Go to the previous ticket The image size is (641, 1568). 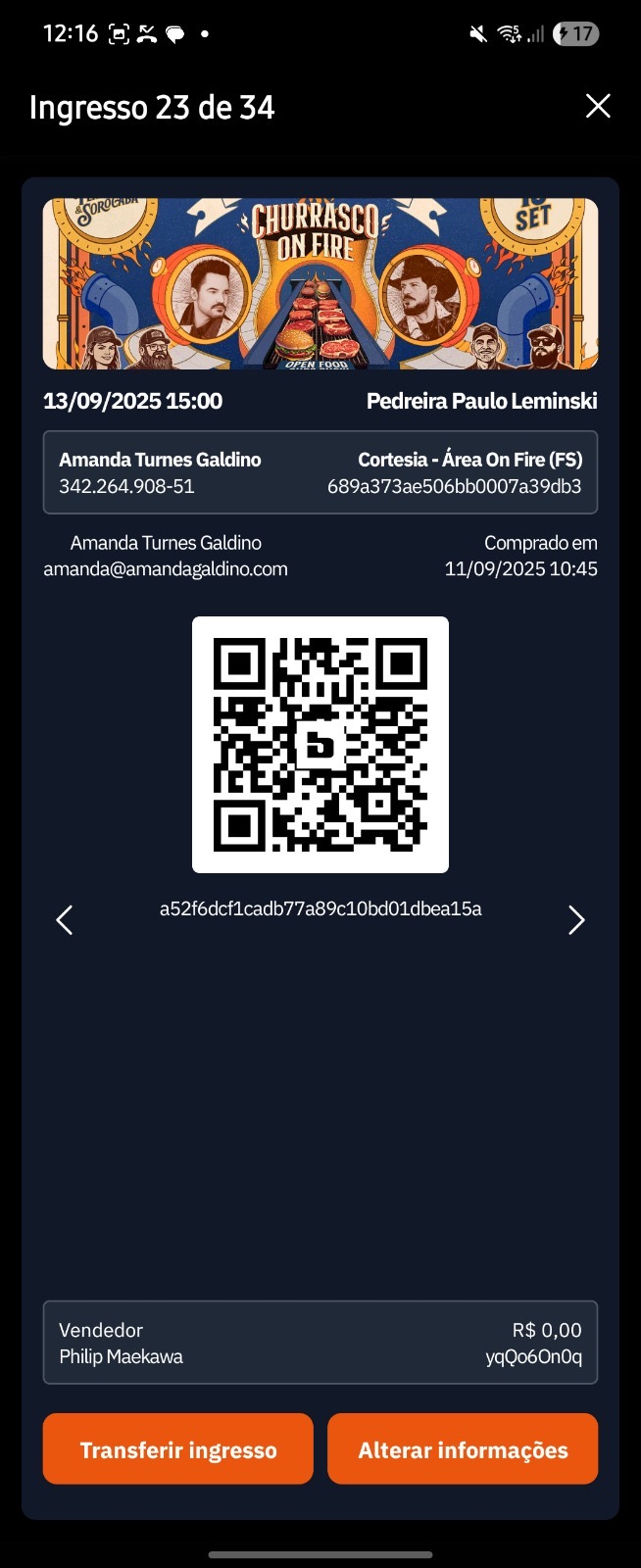(x=65, y=919)
